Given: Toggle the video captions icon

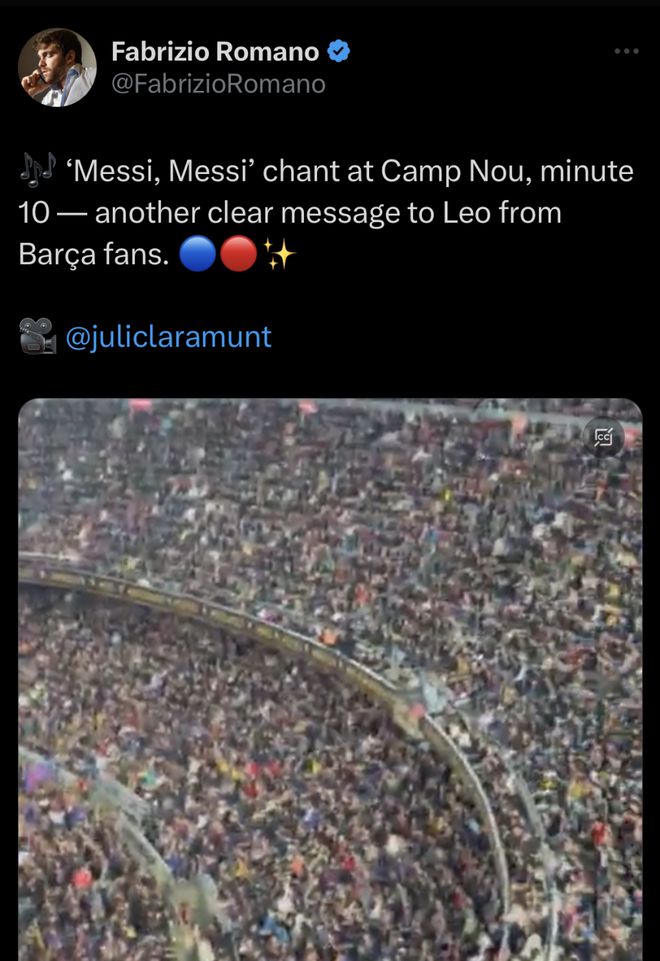Looking at the screenshot, I should tap(604, 437).
